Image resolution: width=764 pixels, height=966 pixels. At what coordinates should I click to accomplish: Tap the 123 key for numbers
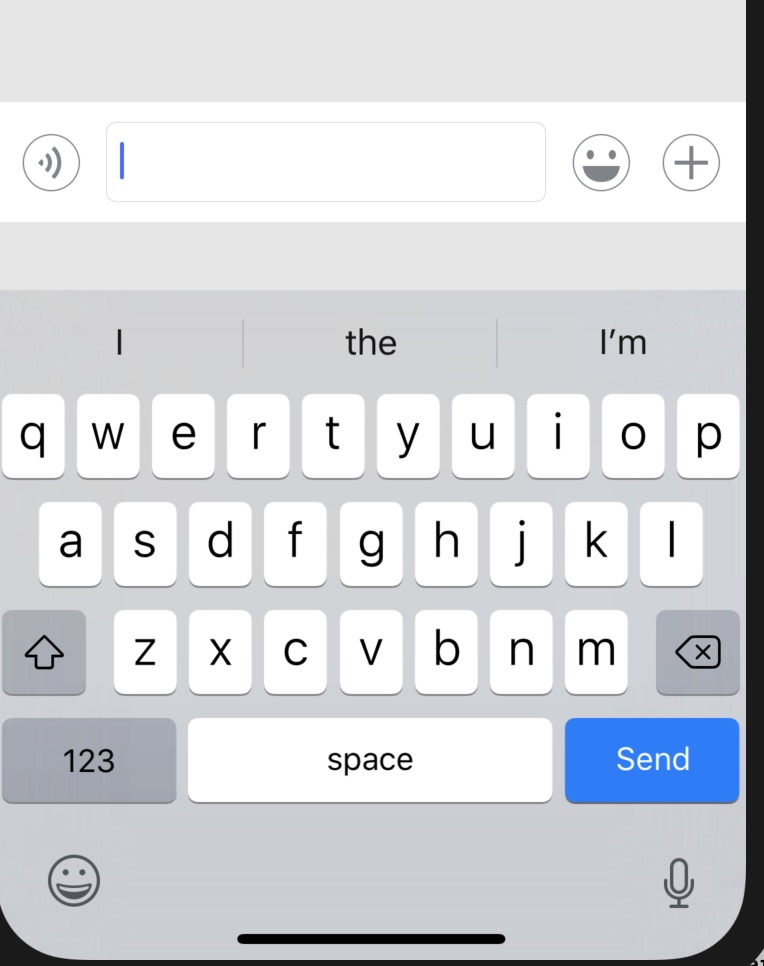click(88, 760)
